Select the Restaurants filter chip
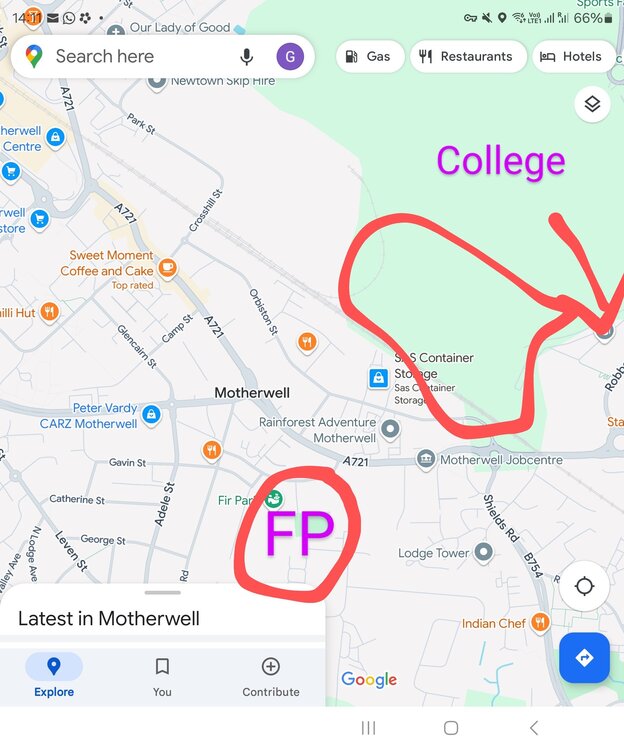 click(468, 57)
